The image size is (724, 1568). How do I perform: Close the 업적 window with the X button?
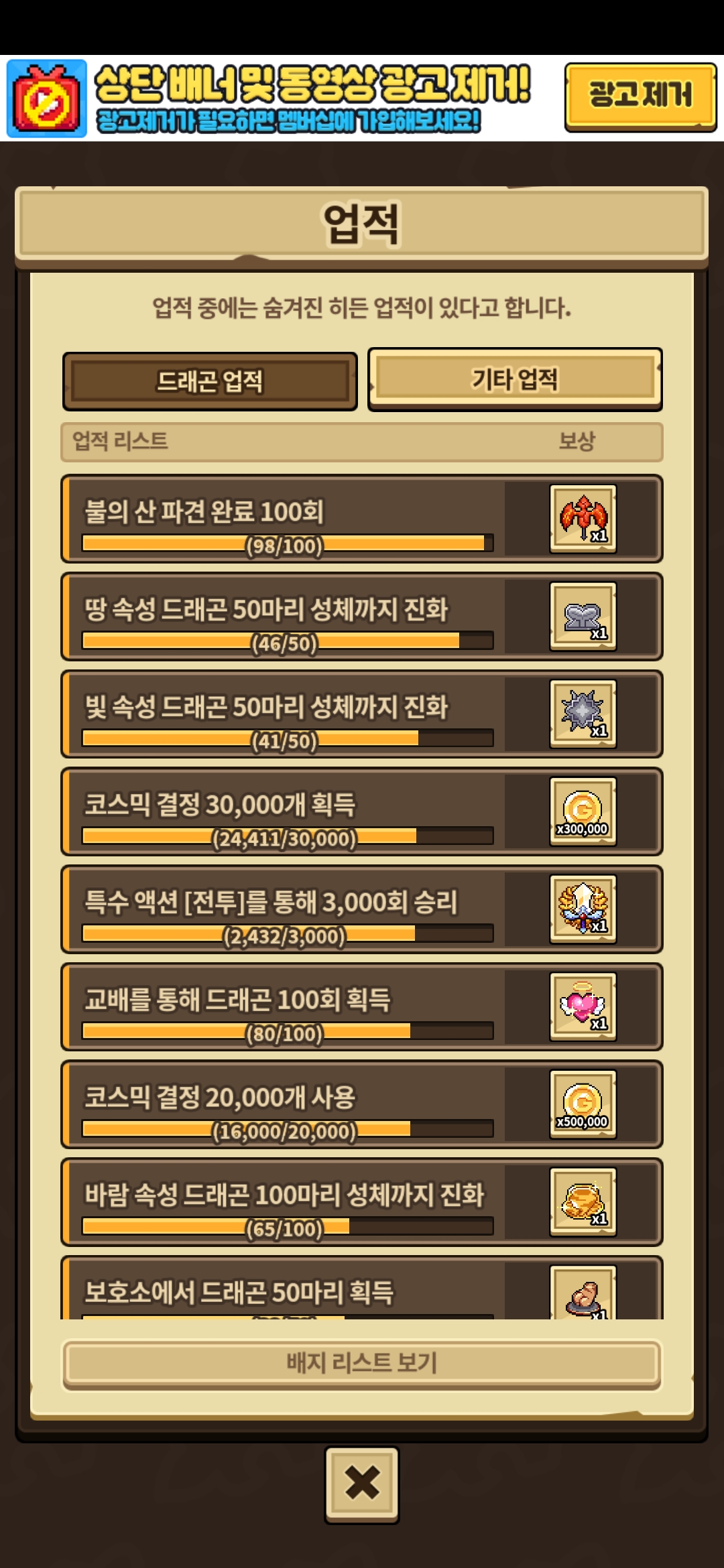click(x=362, y=1482)
